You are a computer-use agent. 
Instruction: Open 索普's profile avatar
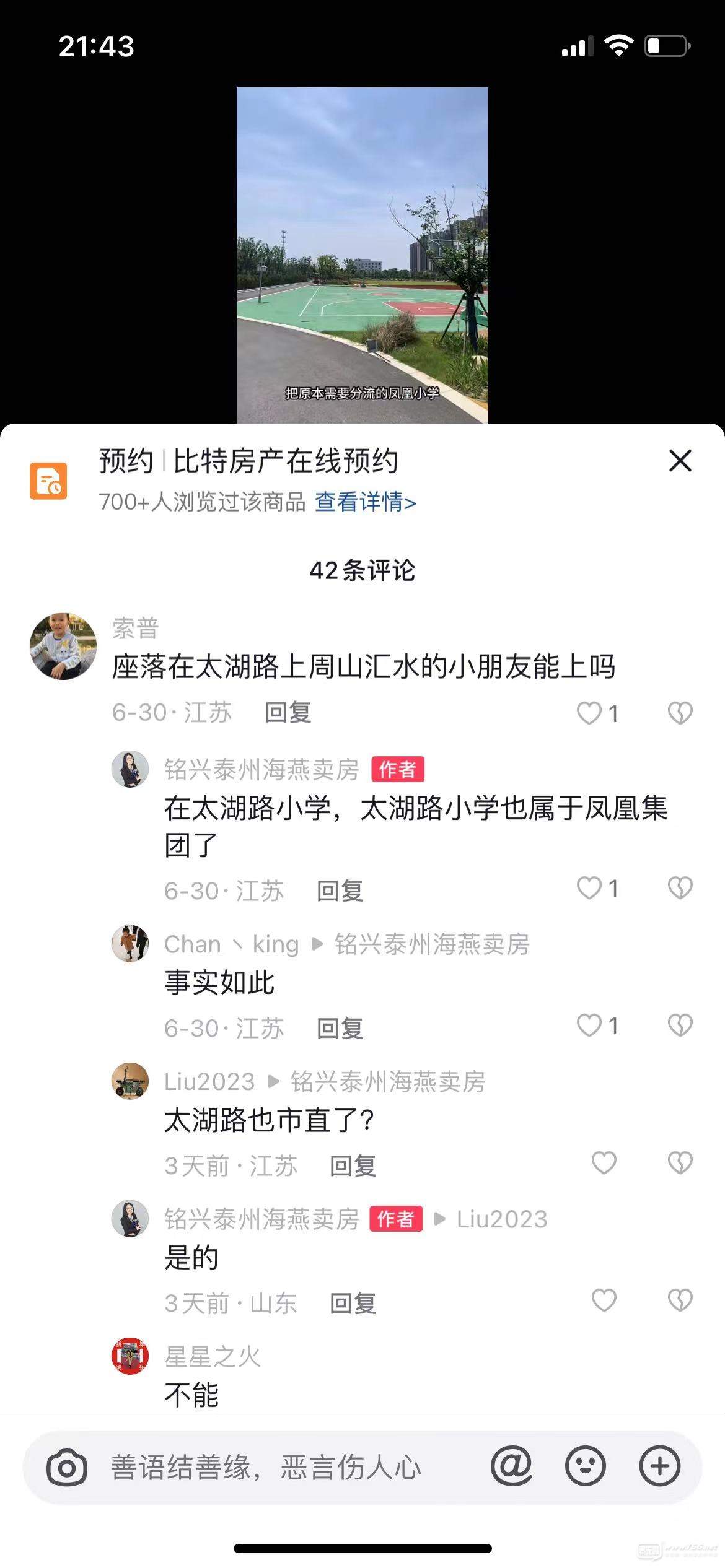point(63,647)
